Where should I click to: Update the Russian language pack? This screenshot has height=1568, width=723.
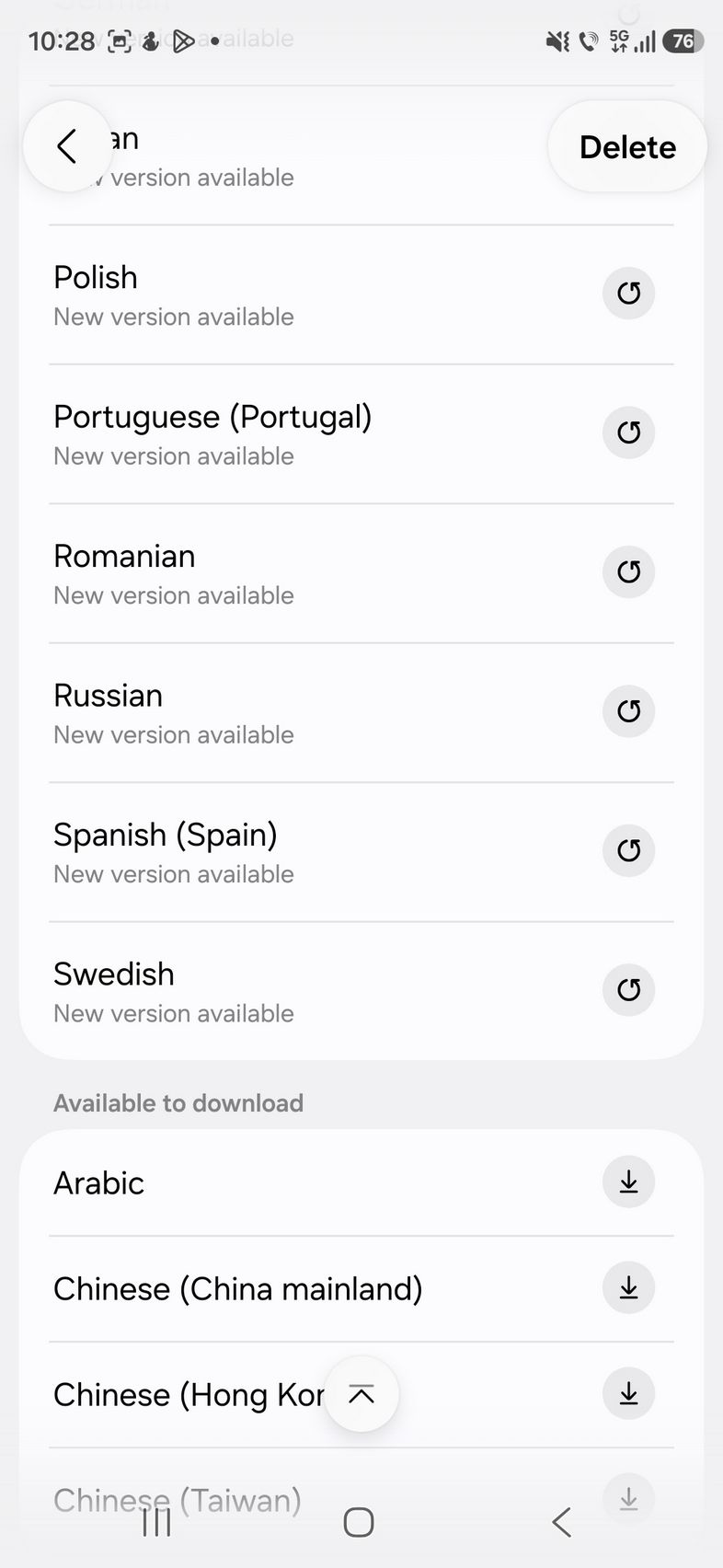[x=628, y=711]
